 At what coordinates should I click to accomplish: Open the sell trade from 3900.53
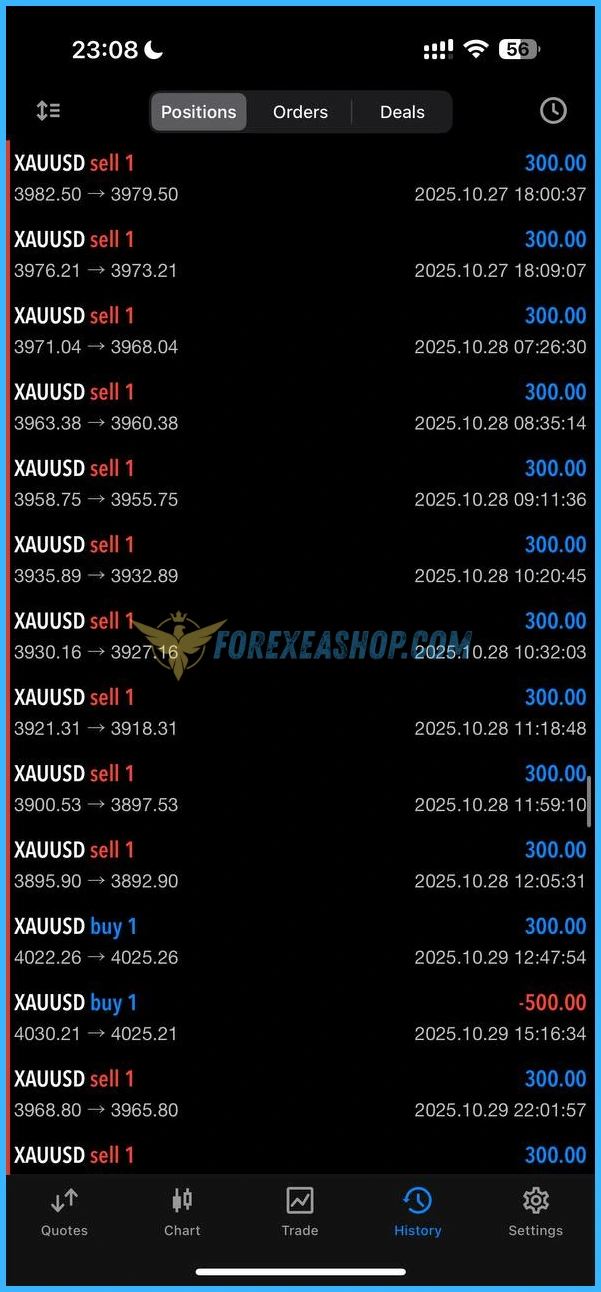click(x=300, y=789)
